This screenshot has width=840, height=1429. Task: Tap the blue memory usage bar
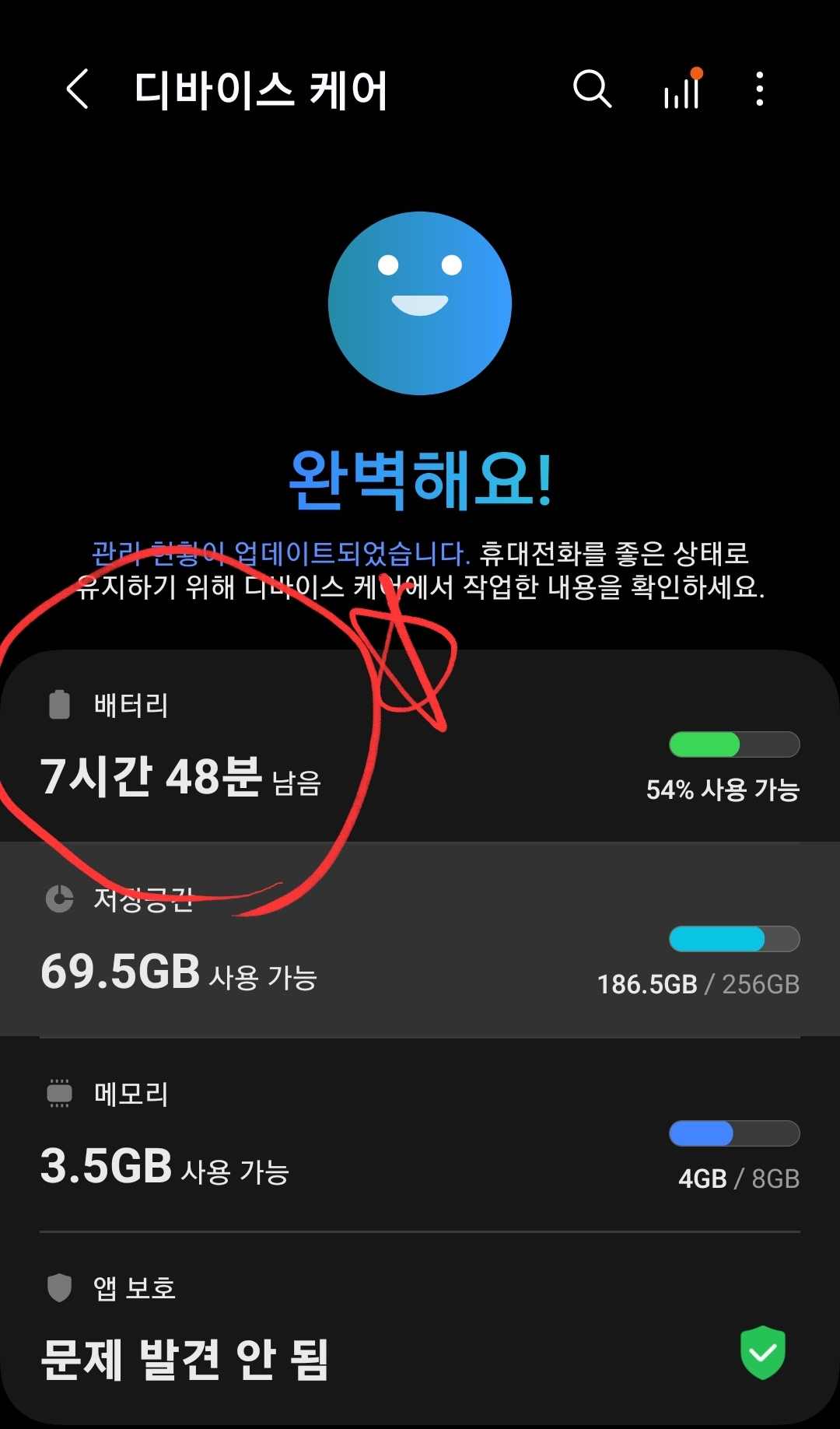tap(733, 1133)
